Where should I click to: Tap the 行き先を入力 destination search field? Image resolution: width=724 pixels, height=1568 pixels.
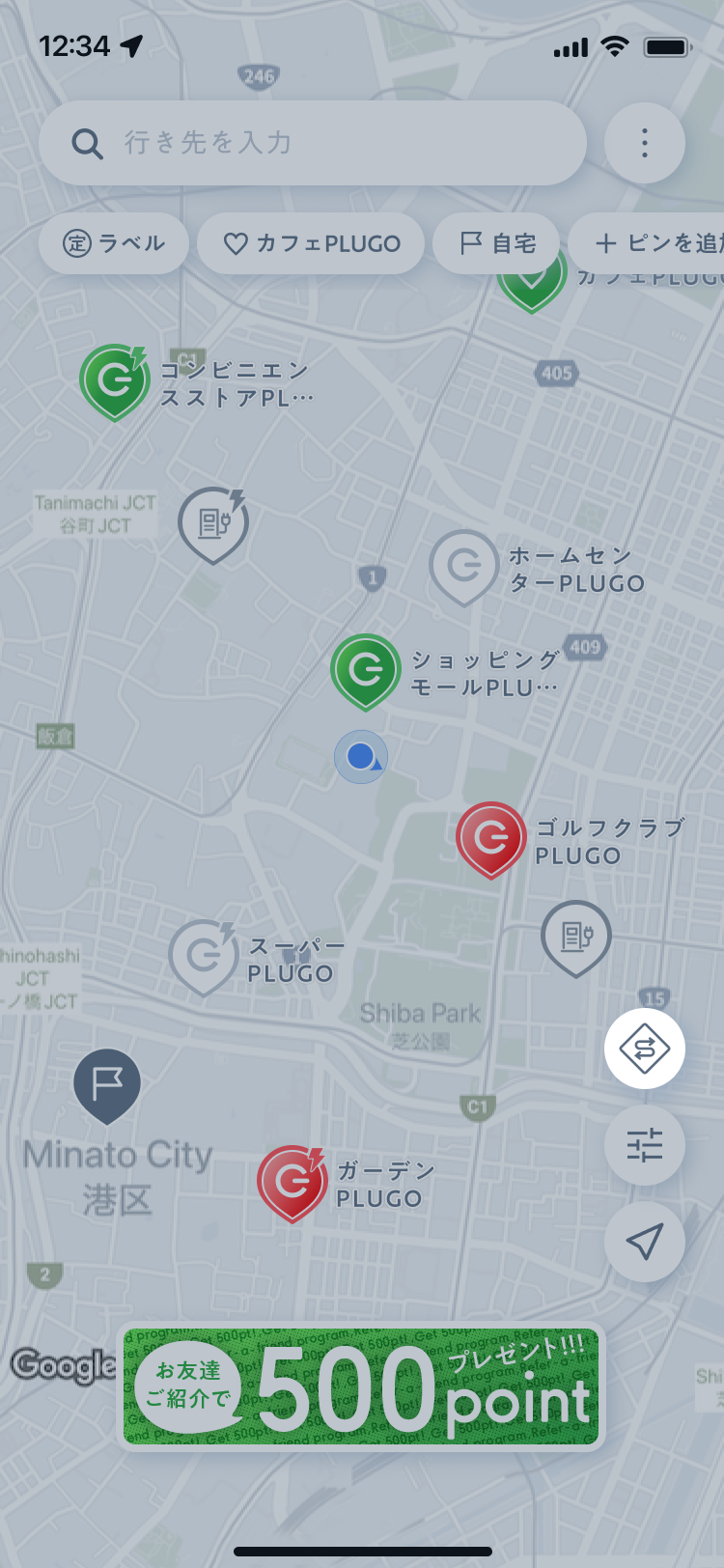(312, 143)
